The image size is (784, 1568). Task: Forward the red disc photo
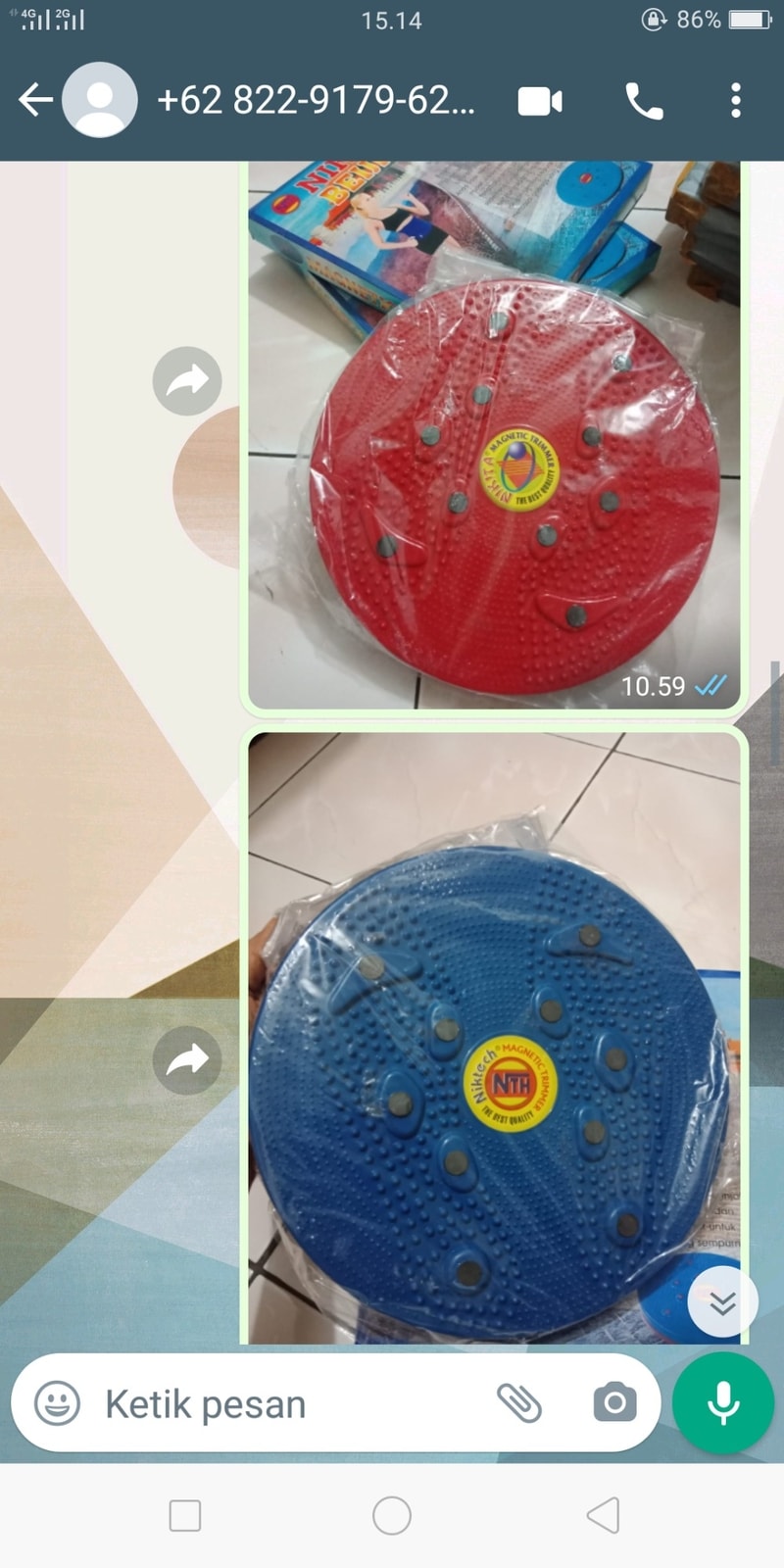187,380
